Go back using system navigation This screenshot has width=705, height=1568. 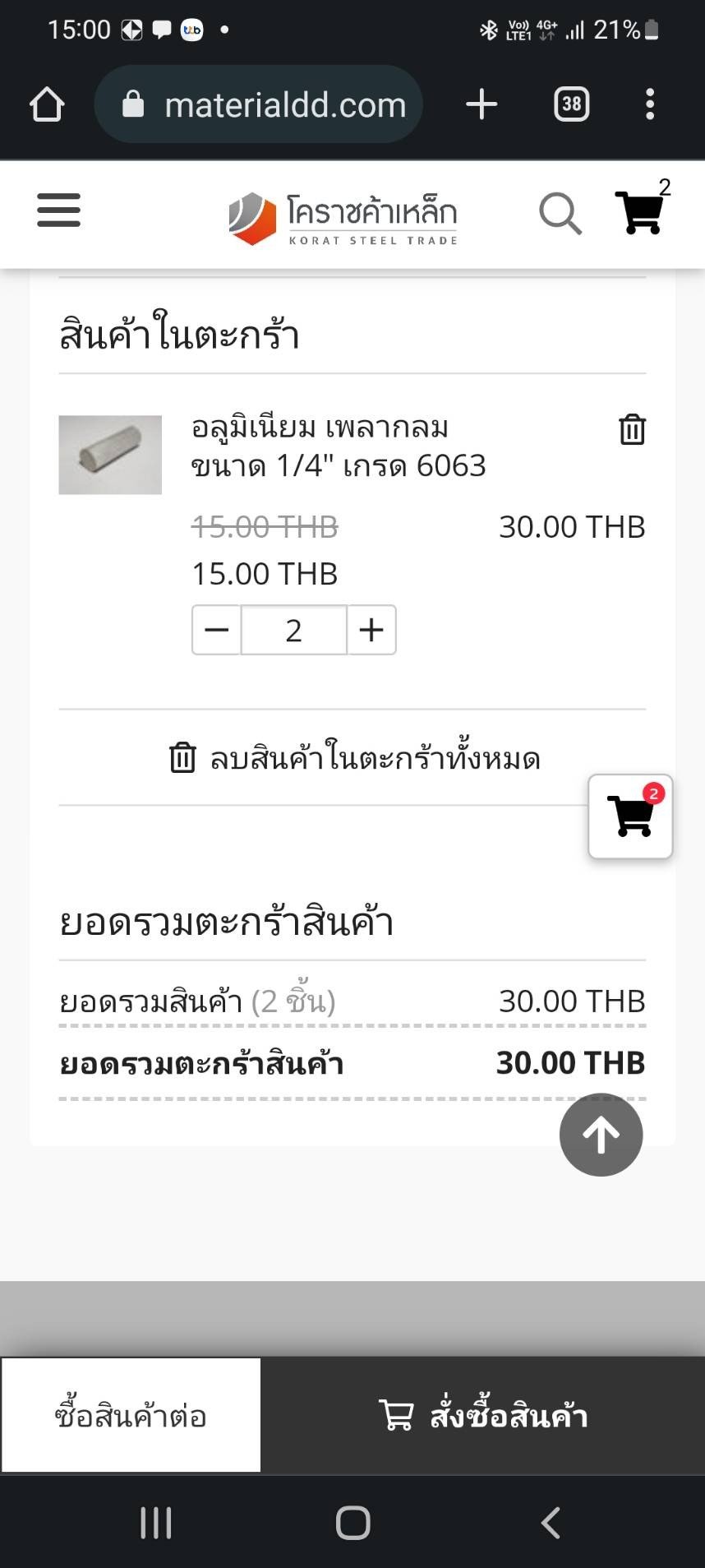pos(551,1523)
